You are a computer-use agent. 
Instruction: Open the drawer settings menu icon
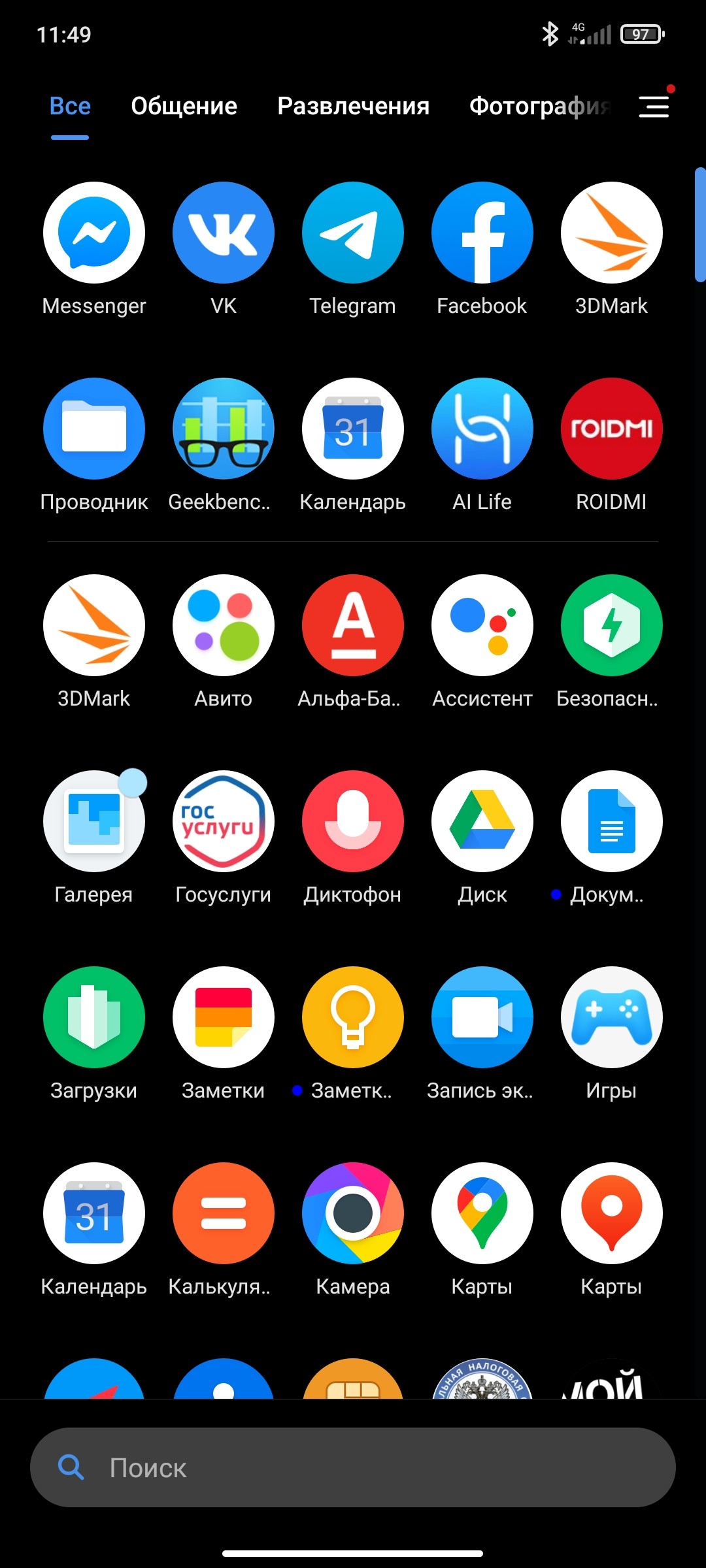pyautogui.click(x=654, y=106)
